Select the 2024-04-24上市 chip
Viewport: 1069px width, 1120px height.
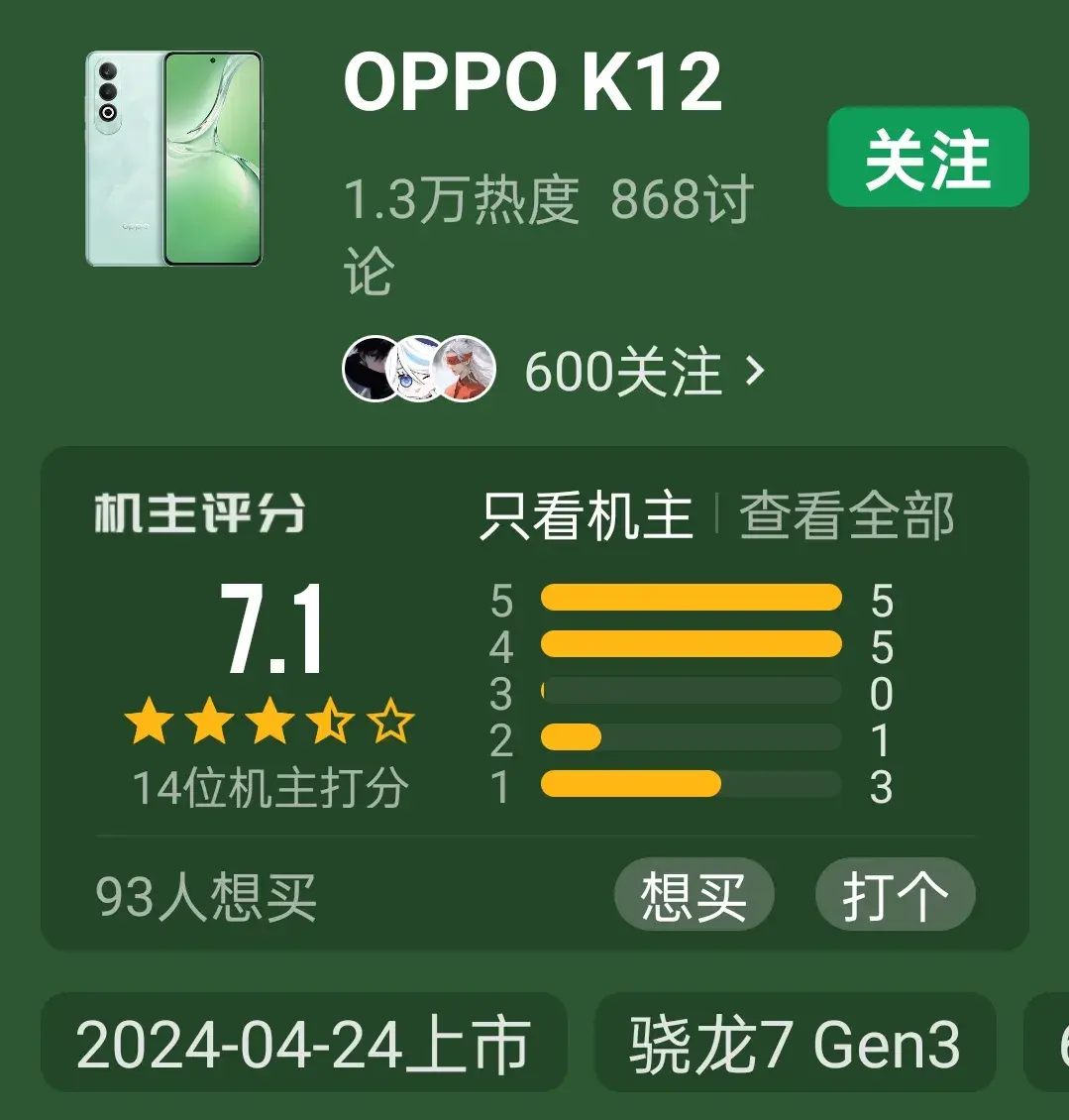tap(303, 1045)
